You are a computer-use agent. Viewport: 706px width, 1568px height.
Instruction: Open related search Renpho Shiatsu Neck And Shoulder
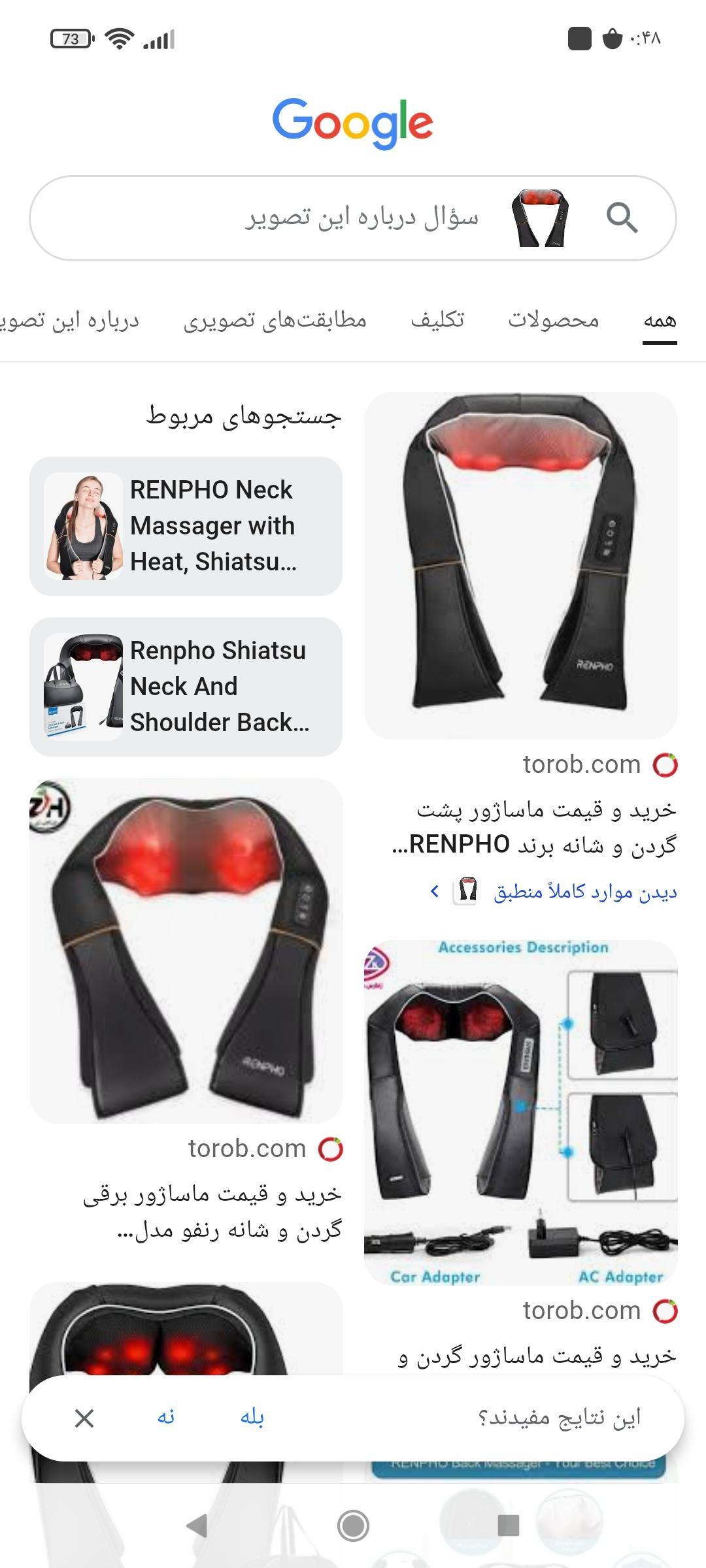click(x=186, y=687)
